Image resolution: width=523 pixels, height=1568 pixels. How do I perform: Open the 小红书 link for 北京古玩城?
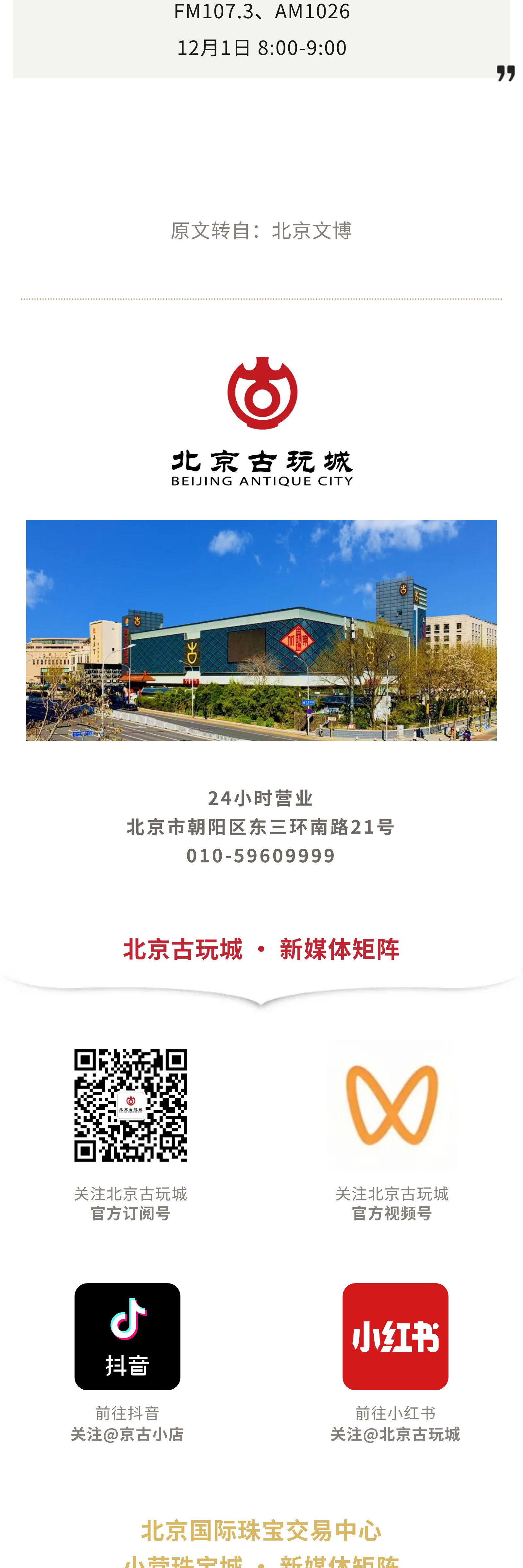coord(395,1336)
